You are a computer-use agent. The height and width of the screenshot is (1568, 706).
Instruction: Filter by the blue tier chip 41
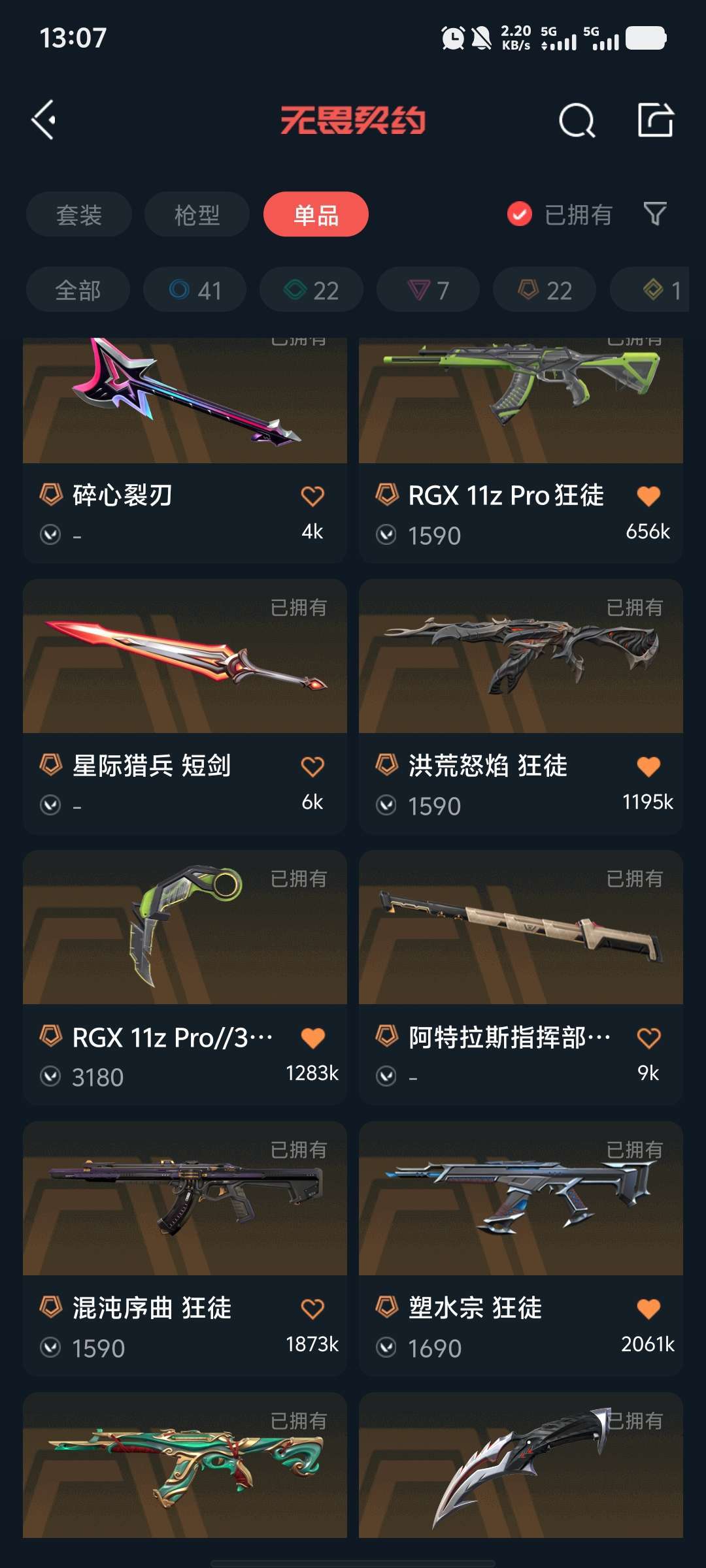point(195,289)
